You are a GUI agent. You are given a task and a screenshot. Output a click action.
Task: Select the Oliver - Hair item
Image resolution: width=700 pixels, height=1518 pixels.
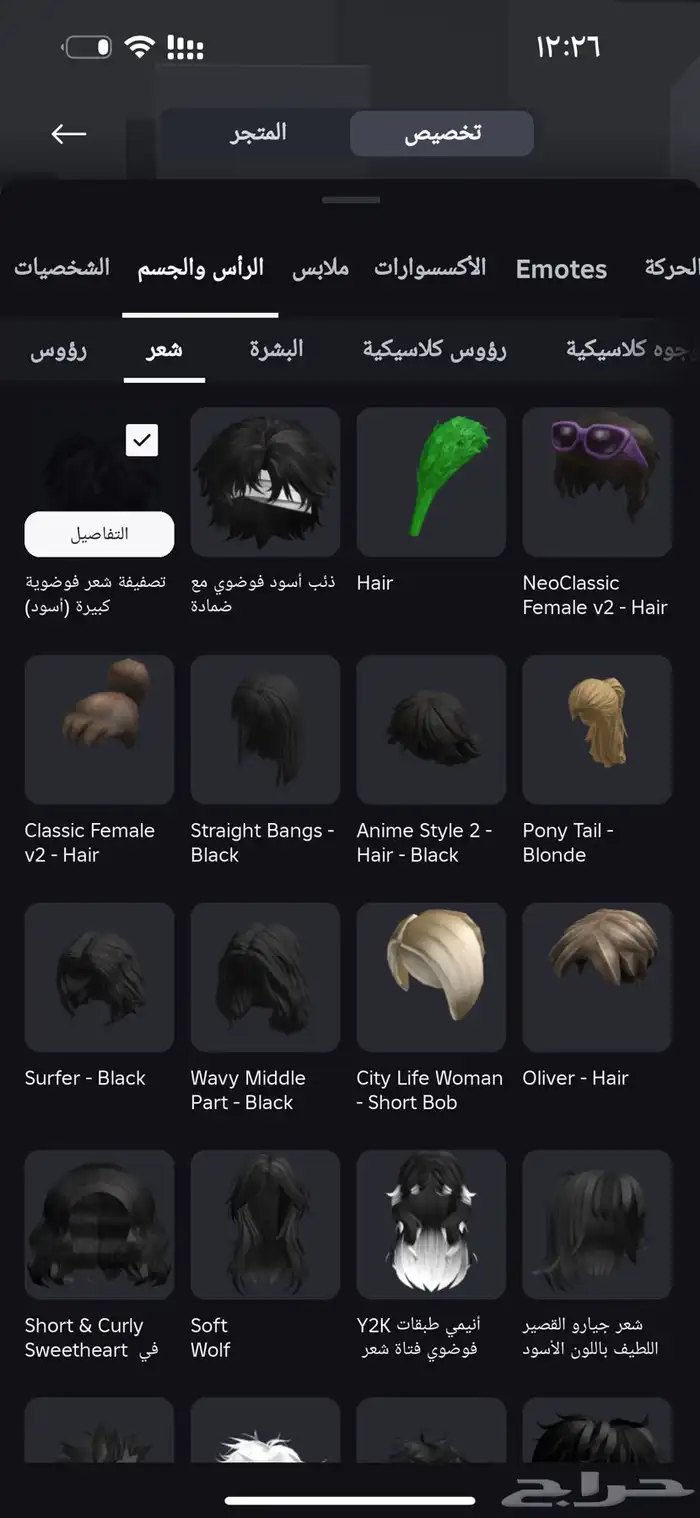597,977
